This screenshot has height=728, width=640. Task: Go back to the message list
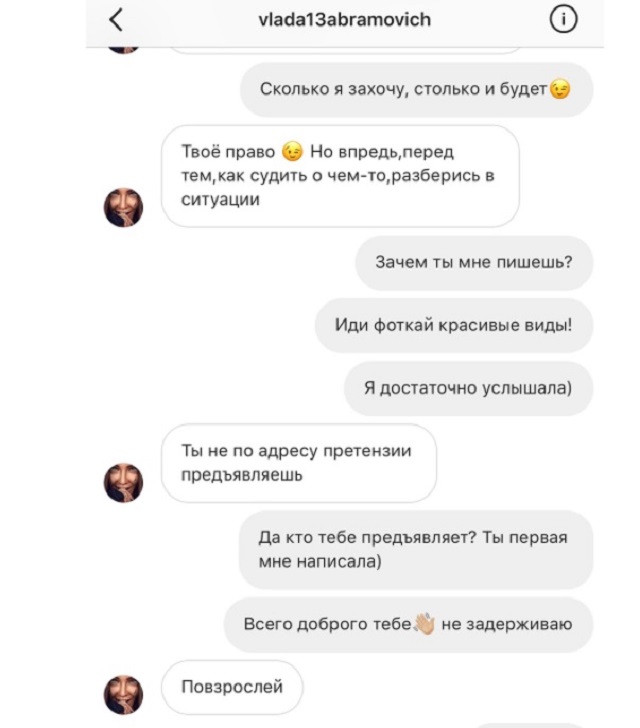tap(116, 20)
